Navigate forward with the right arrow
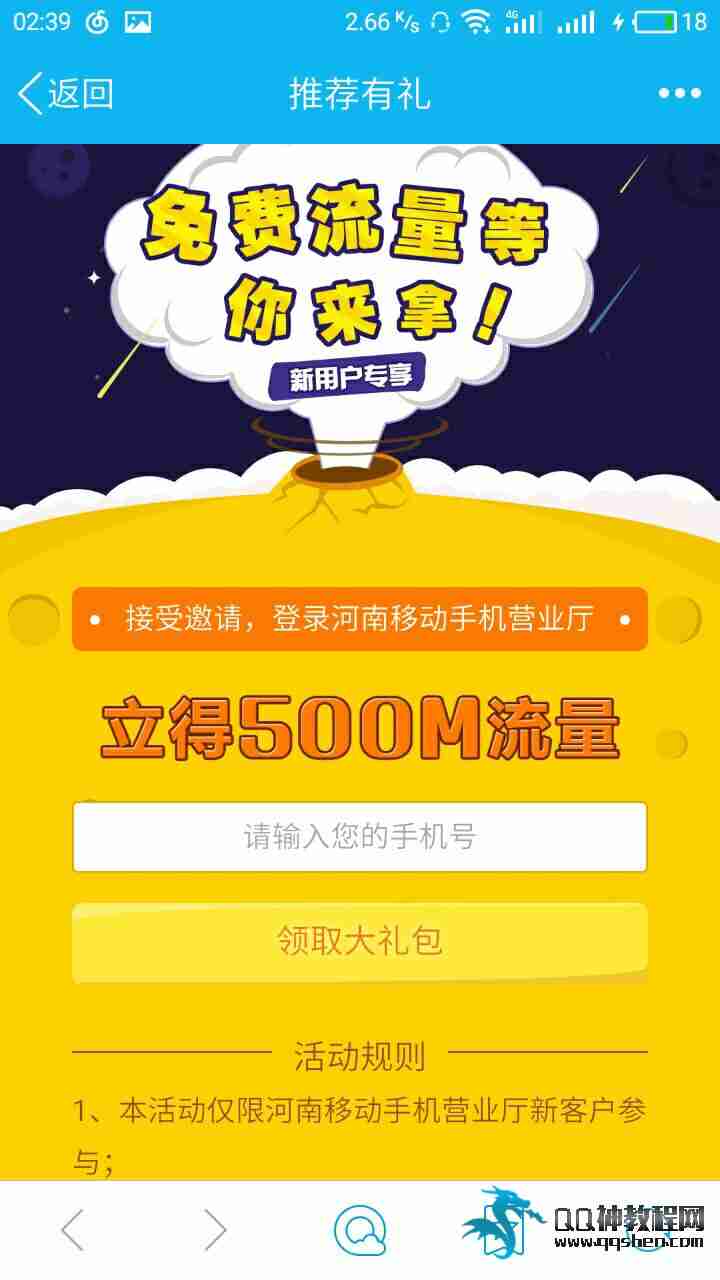The height and width of the screenshot is (1280, 720). tap(215, 1230)
